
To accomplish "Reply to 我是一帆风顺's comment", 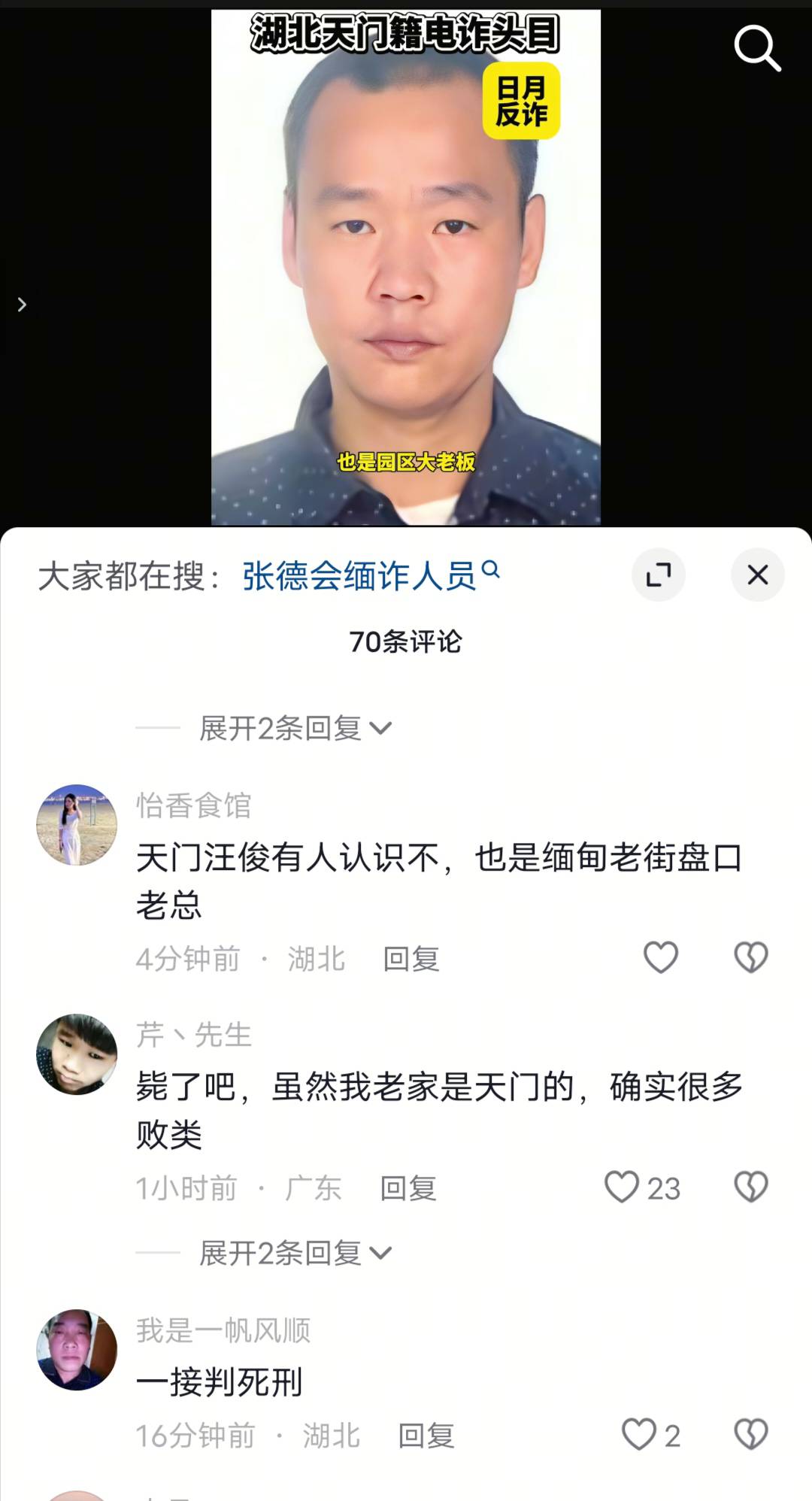I will click(x=426, y=1436).
